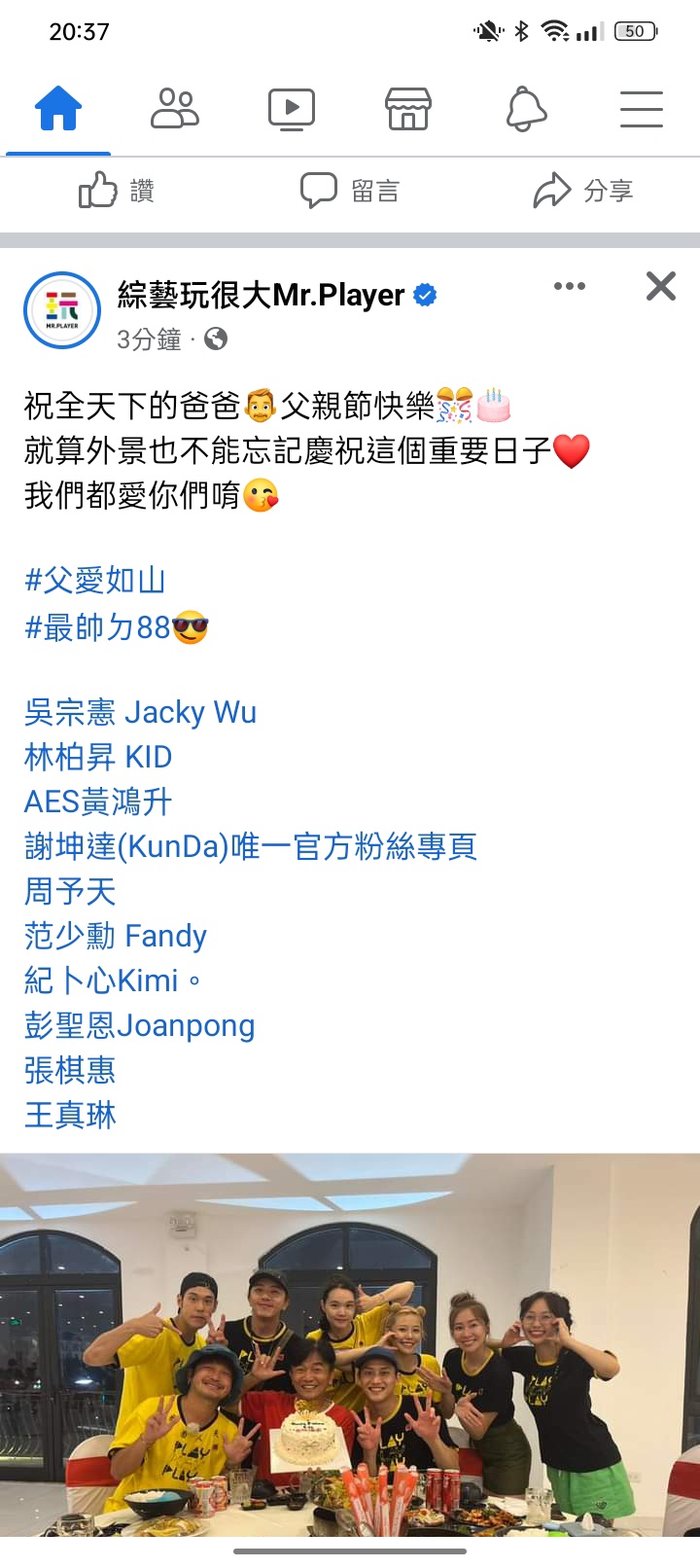700x1568 pixels.
Task: Visit tagged page 吳宗憲 Jacky Wu
Action: (140, 712)
